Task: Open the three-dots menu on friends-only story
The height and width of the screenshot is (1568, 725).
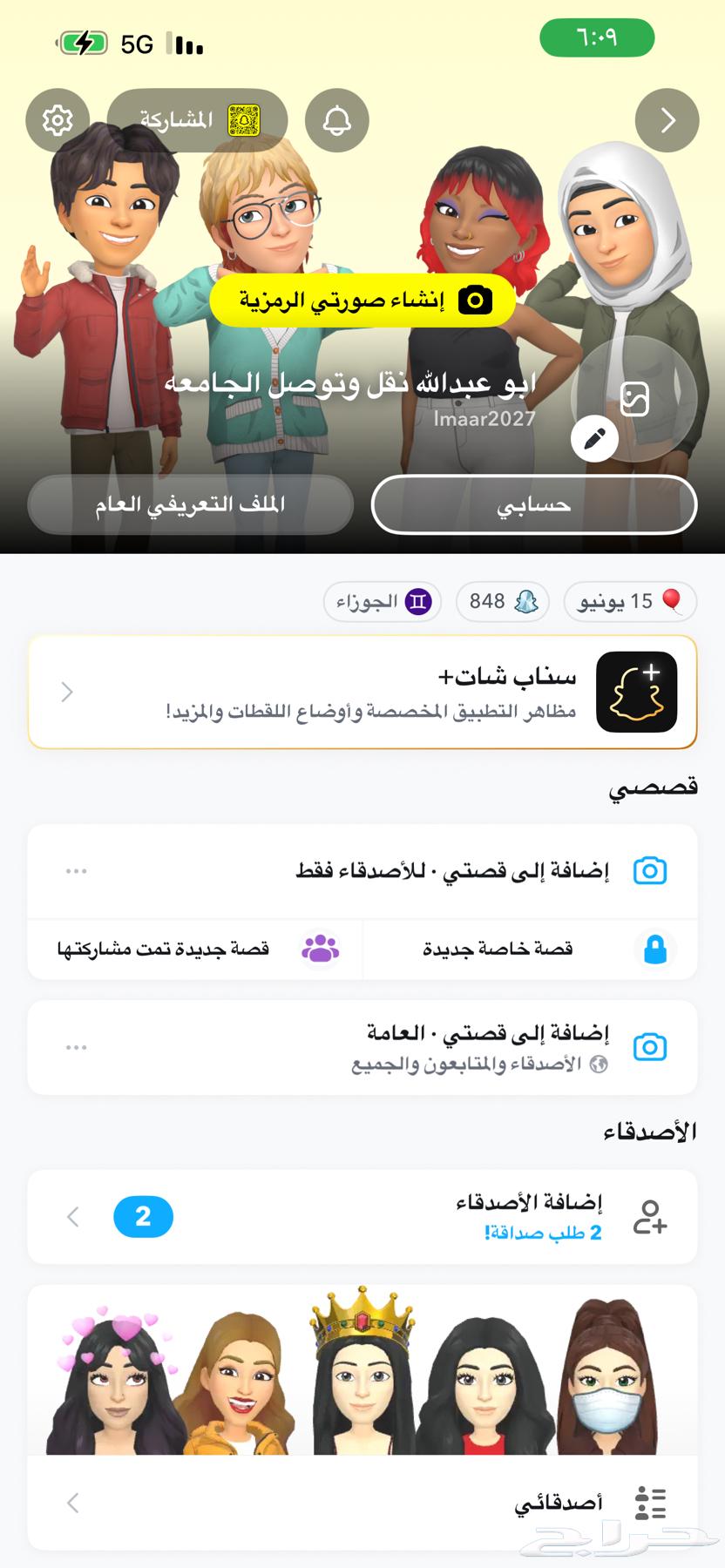Action: point(77,870)
